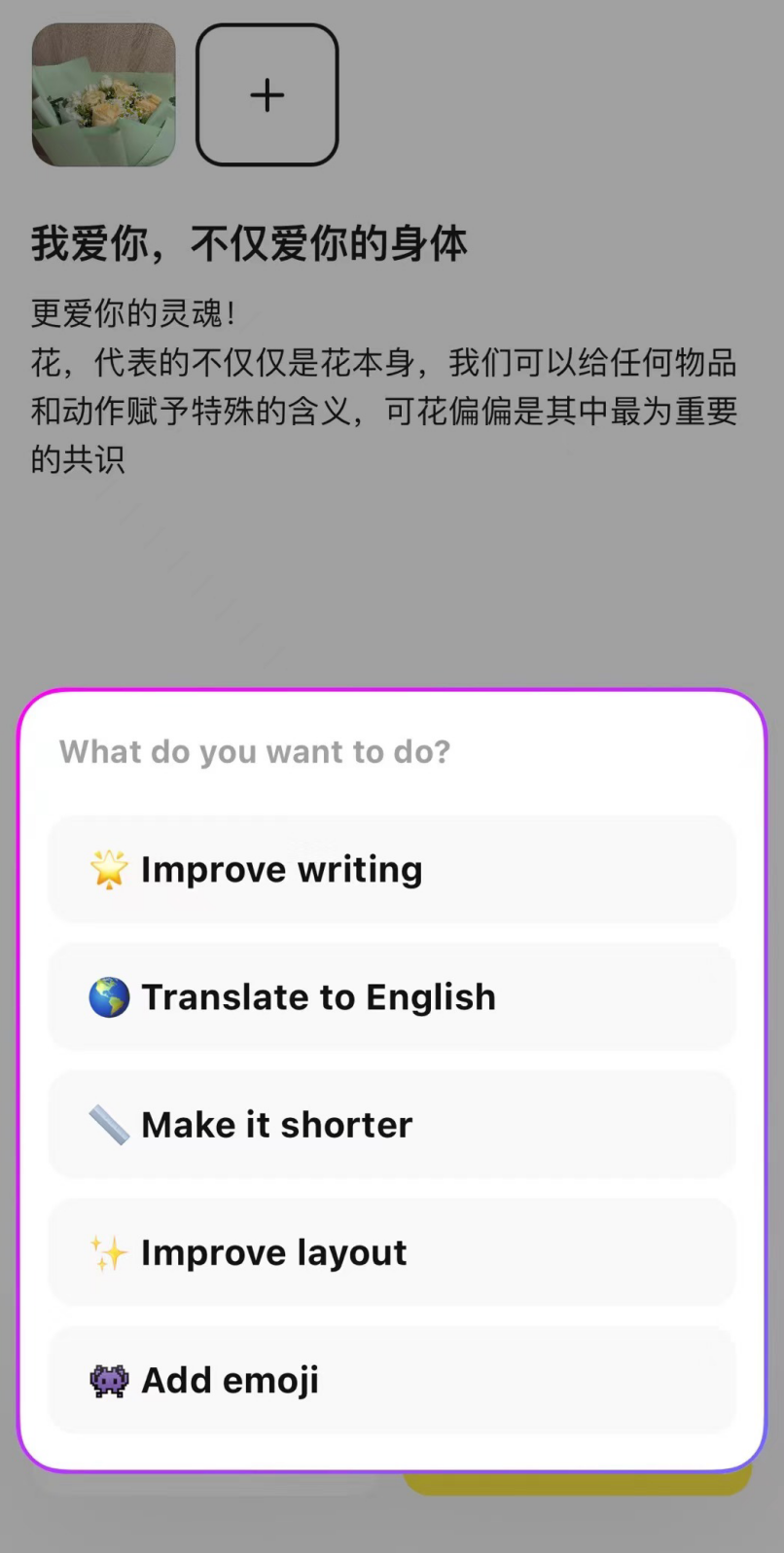This screenshot has height=1553, width=784.
Task: Choose Improve layout option
Action: 391,1252
